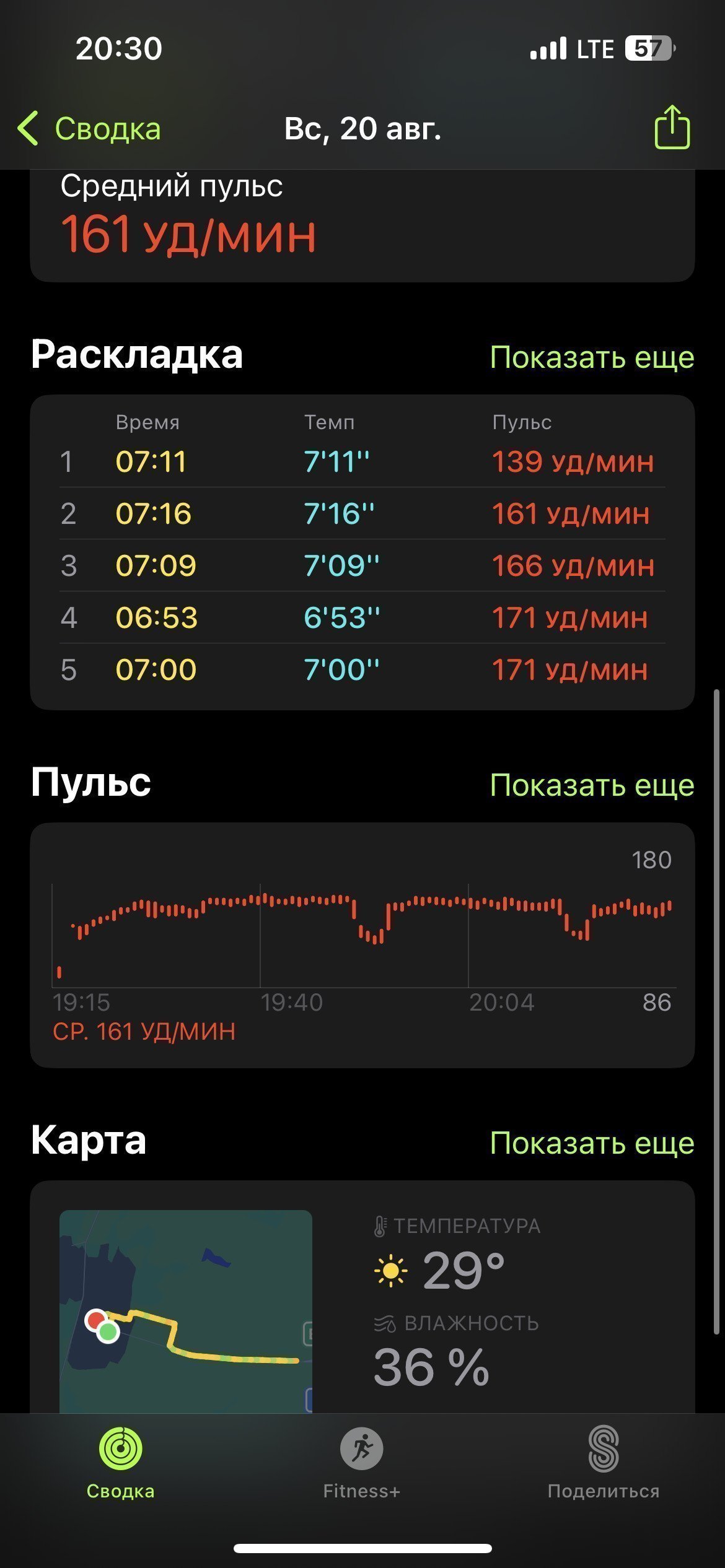This screenshot has height=1568, width=725.
Task: Go back to Сводка
Action: pyautogui.click(x=89, y=129)
